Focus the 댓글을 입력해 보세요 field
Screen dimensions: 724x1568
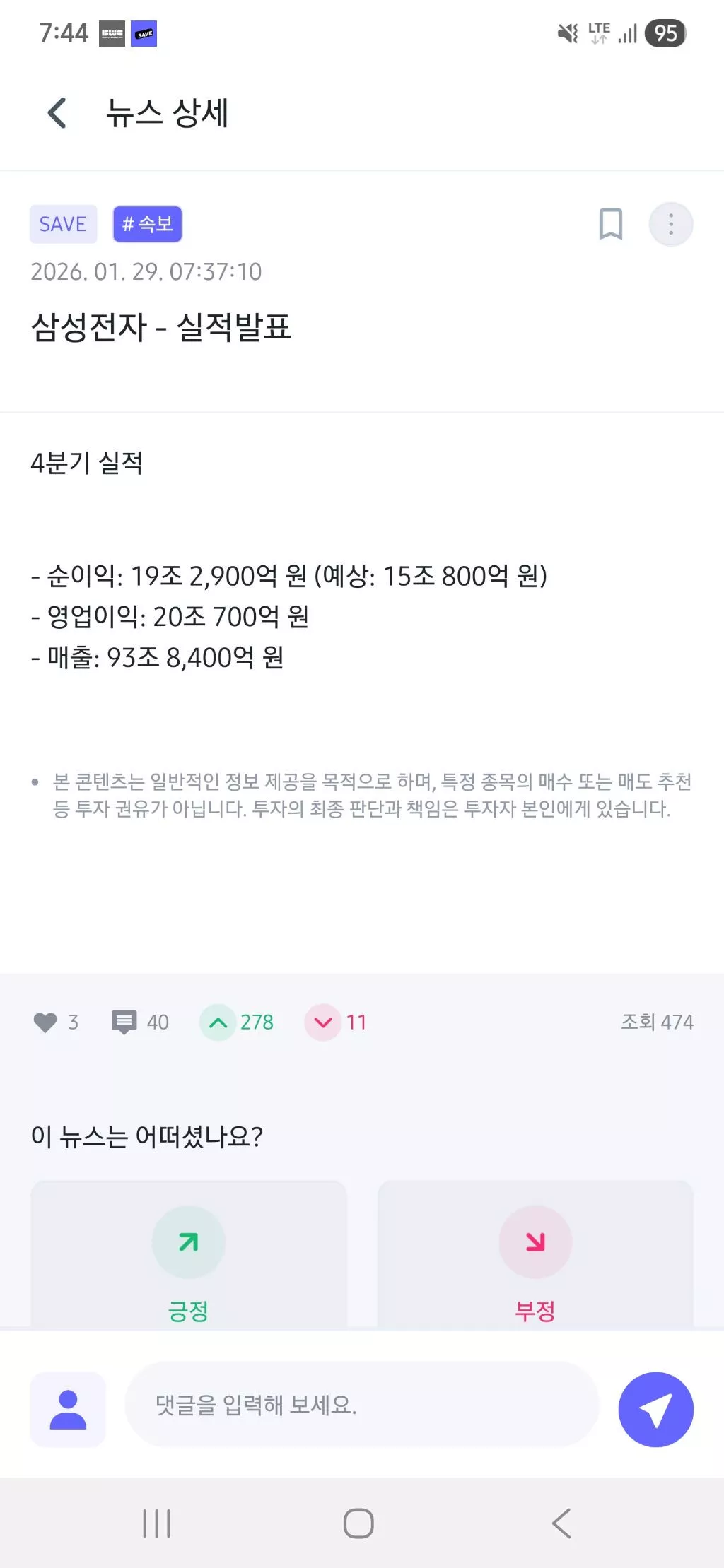pyautogui.click(x=361, y=1405)
